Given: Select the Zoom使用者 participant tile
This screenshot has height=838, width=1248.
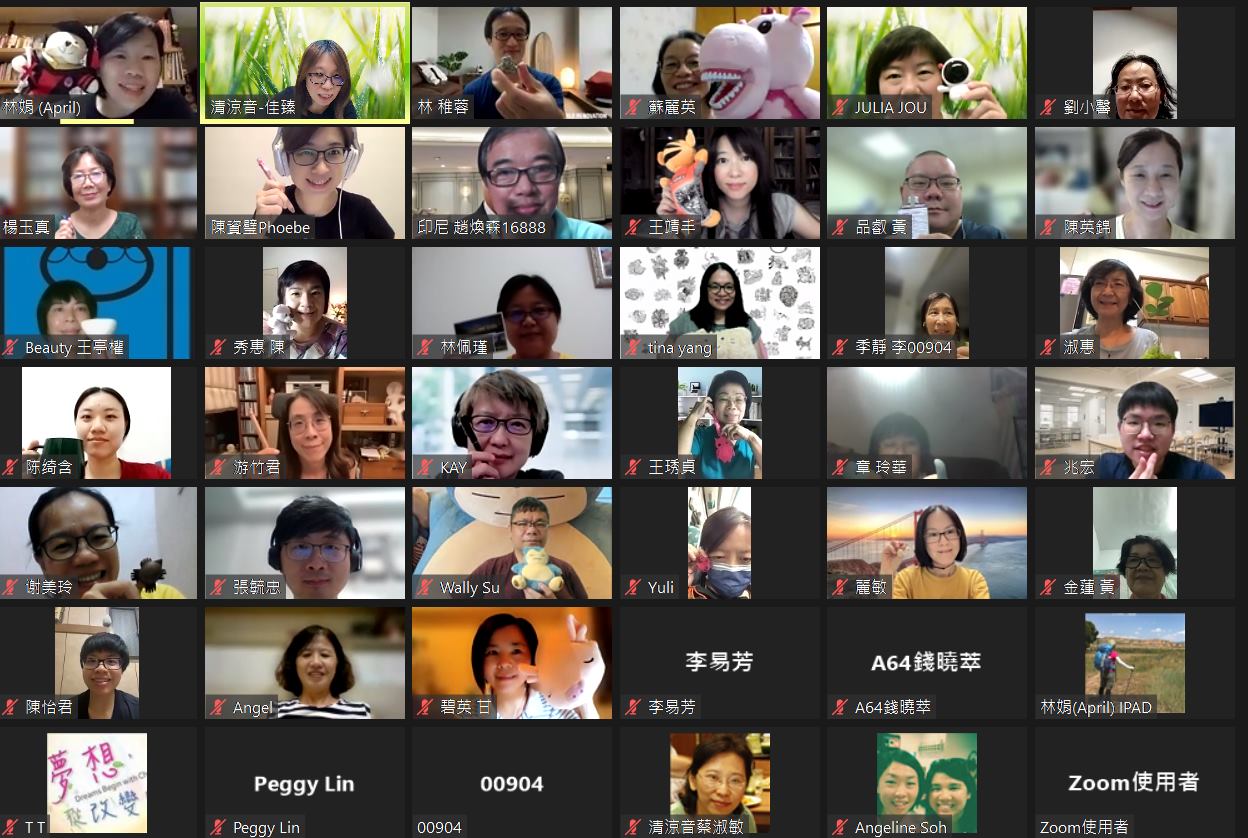Looking at the screenshot, I should pos(1134,782).
